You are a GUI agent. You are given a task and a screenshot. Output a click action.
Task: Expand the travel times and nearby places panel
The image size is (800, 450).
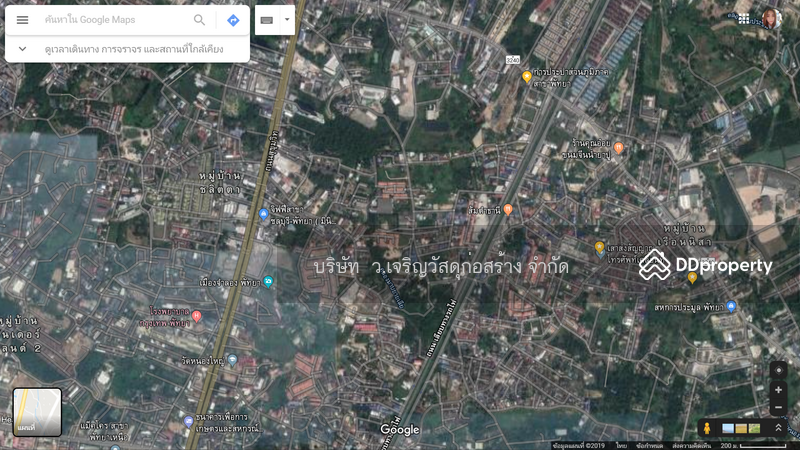[22, 49]
